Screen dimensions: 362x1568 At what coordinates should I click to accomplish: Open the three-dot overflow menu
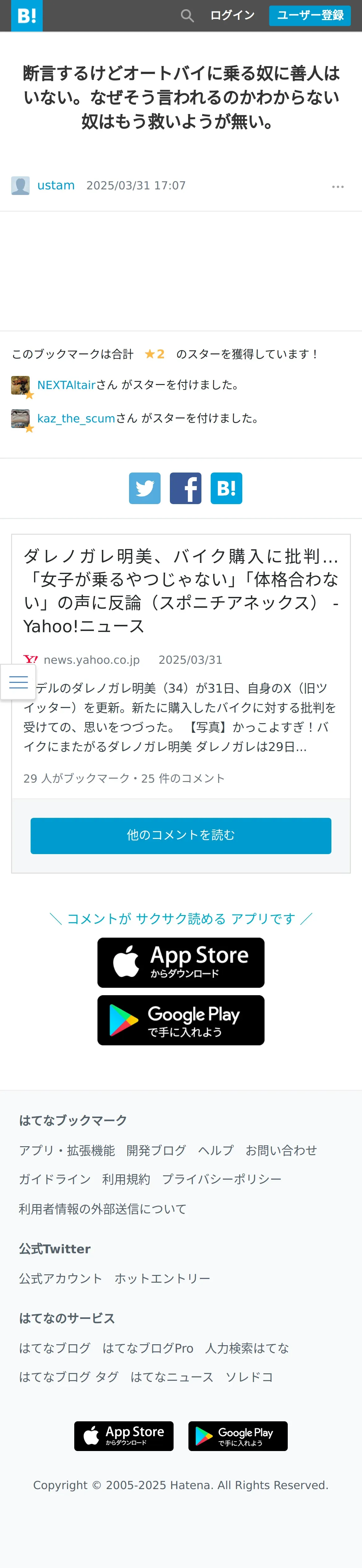[x=338, y=186]
